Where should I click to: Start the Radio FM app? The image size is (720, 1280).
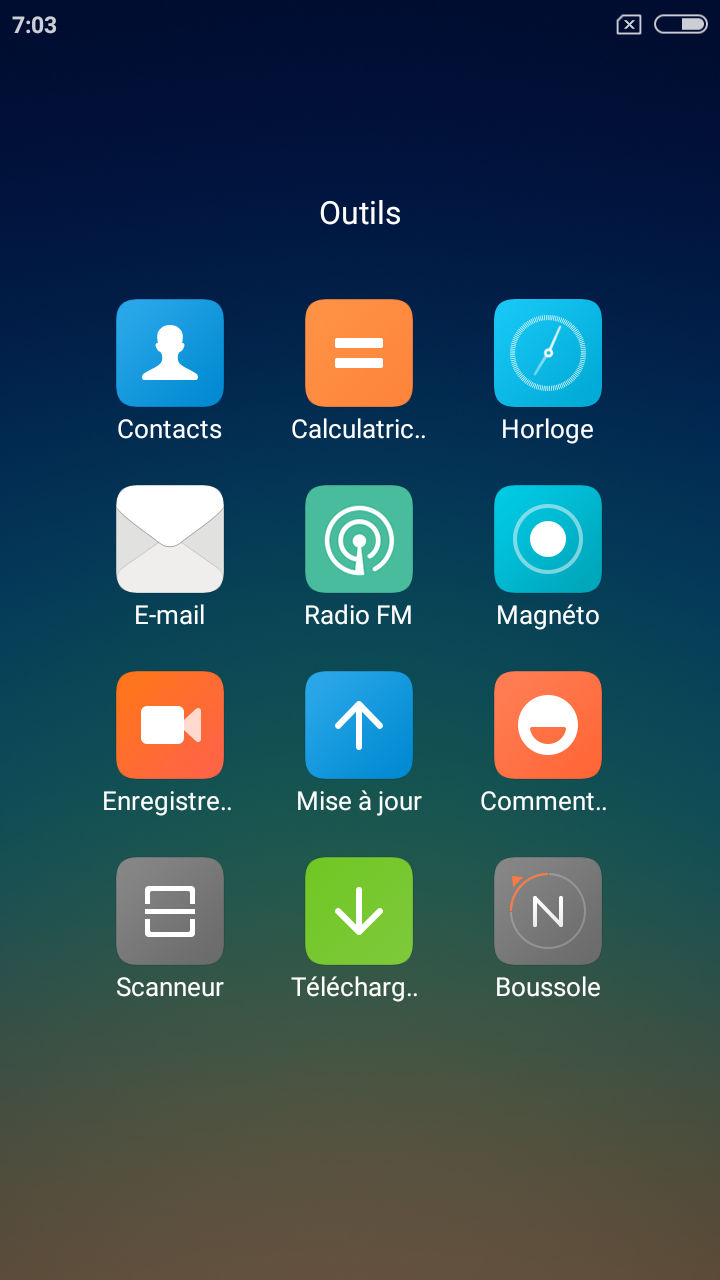tap(359, 539)
